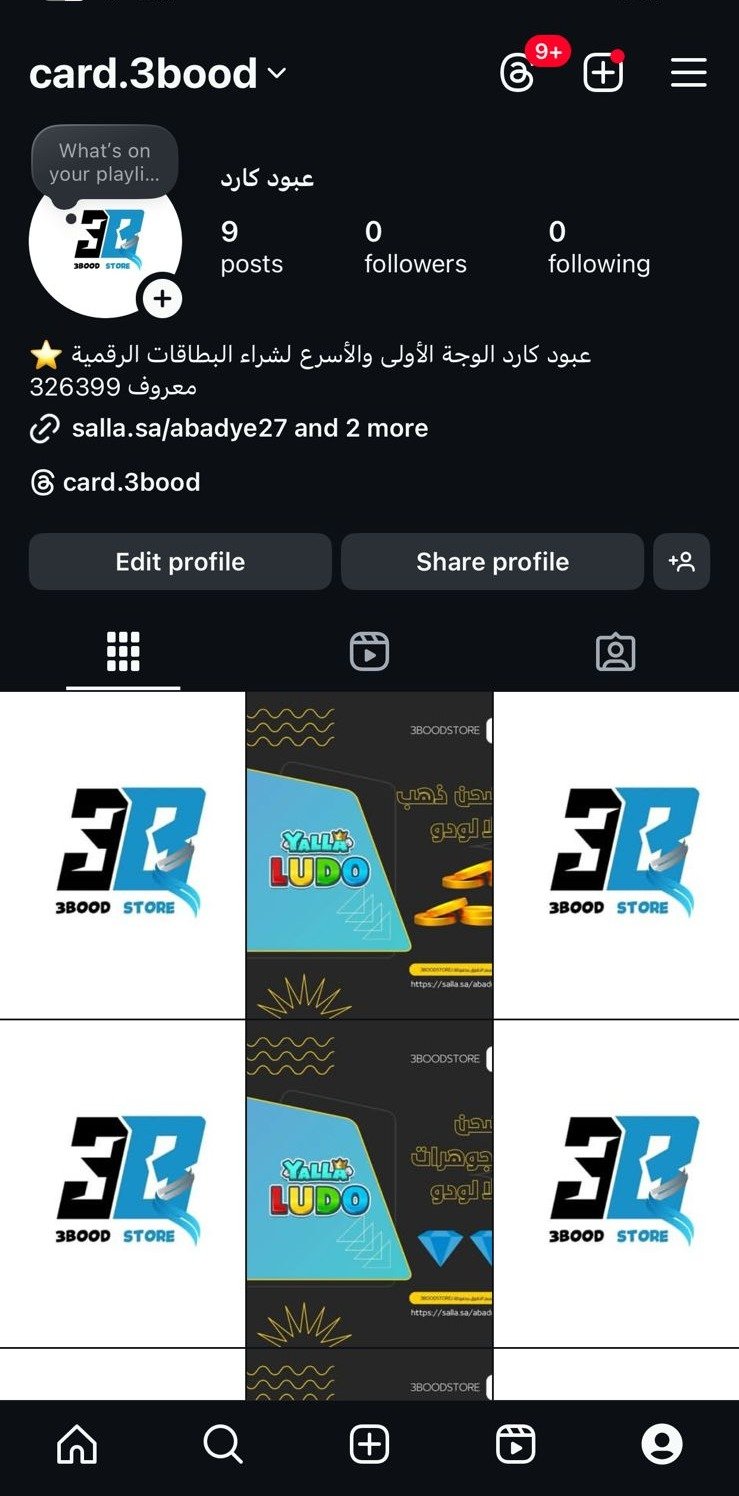Screen dimensions: 739x1496
Task: Go to Home in the bottom navigation
Action: [x=77, y=1444]
